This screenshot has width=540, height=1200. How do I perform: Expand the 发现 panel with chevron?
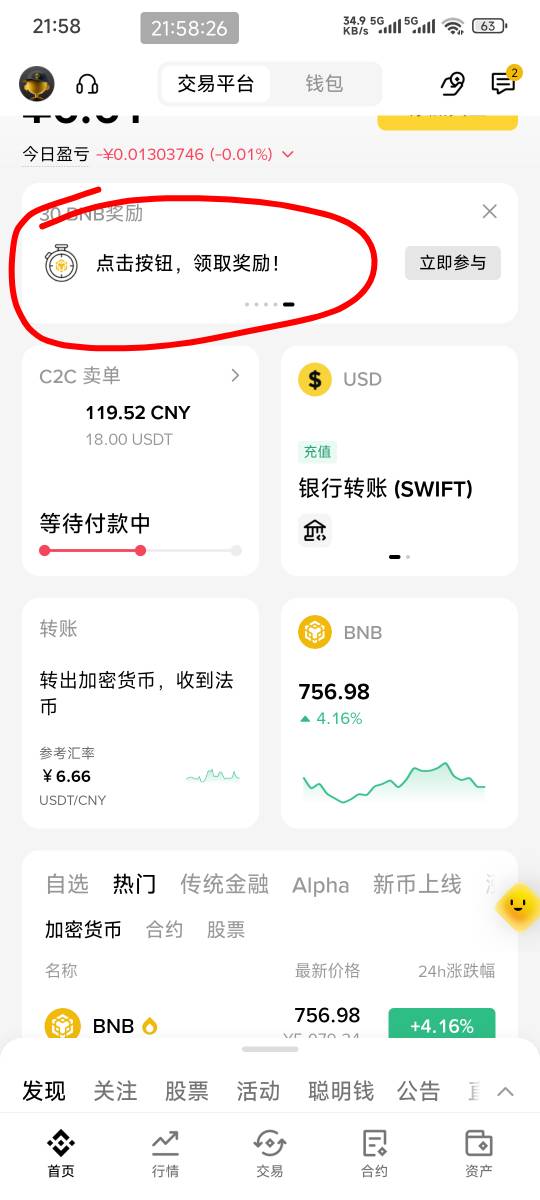click(506, 1091)
